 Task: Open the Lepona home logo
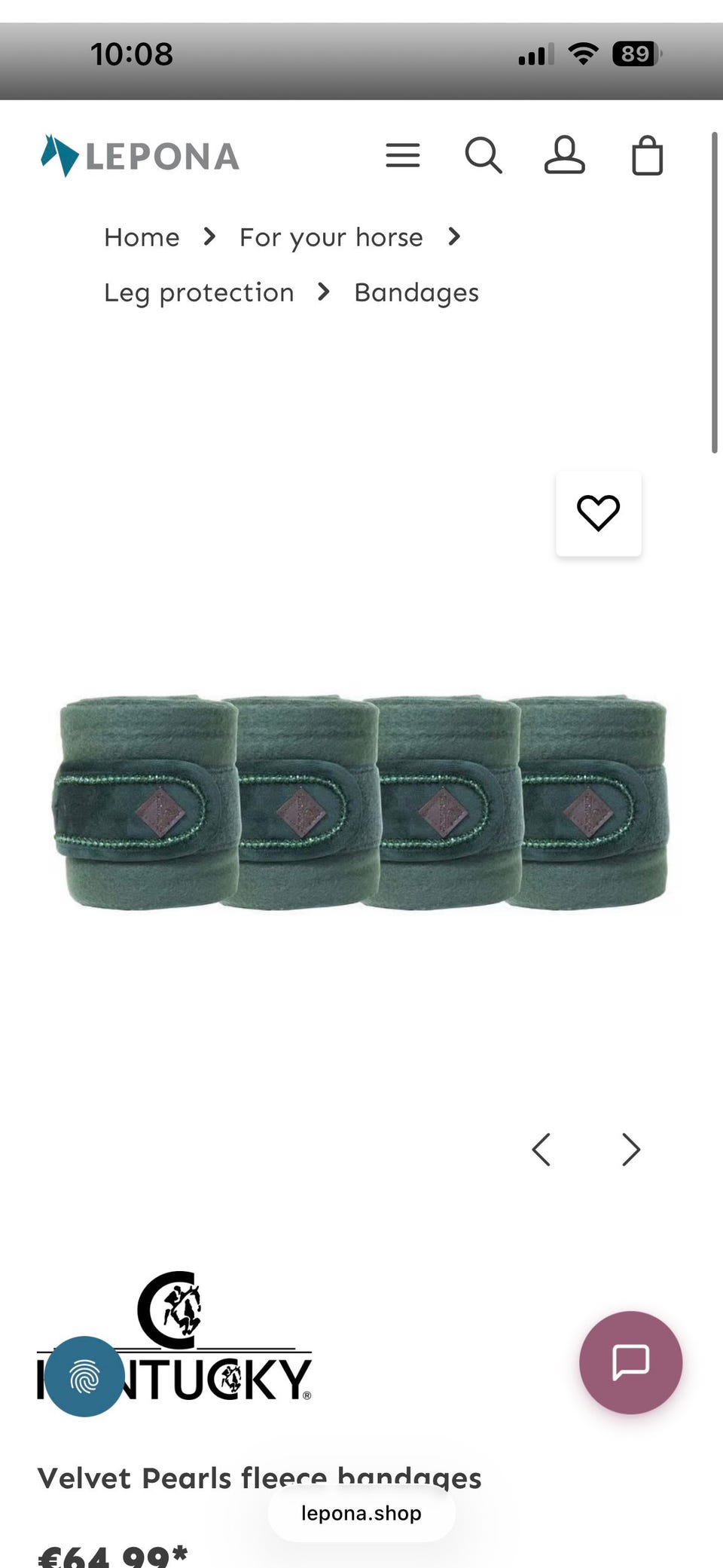coord(140,156)
